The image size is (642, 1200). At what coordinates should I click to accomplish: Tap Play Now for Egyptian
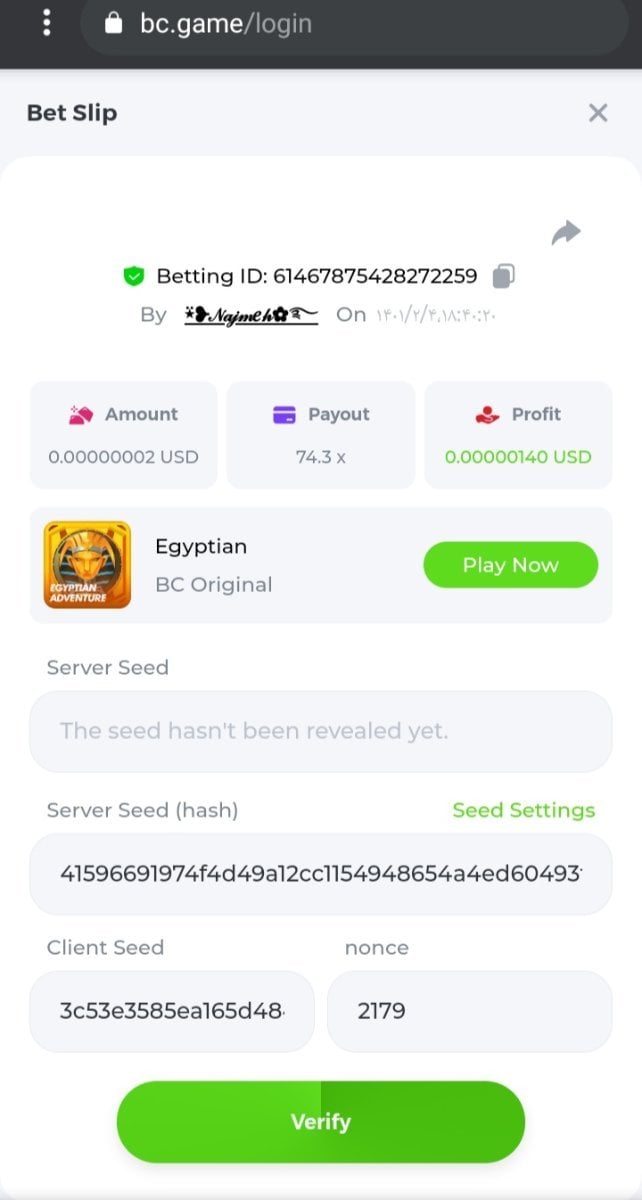510,565
